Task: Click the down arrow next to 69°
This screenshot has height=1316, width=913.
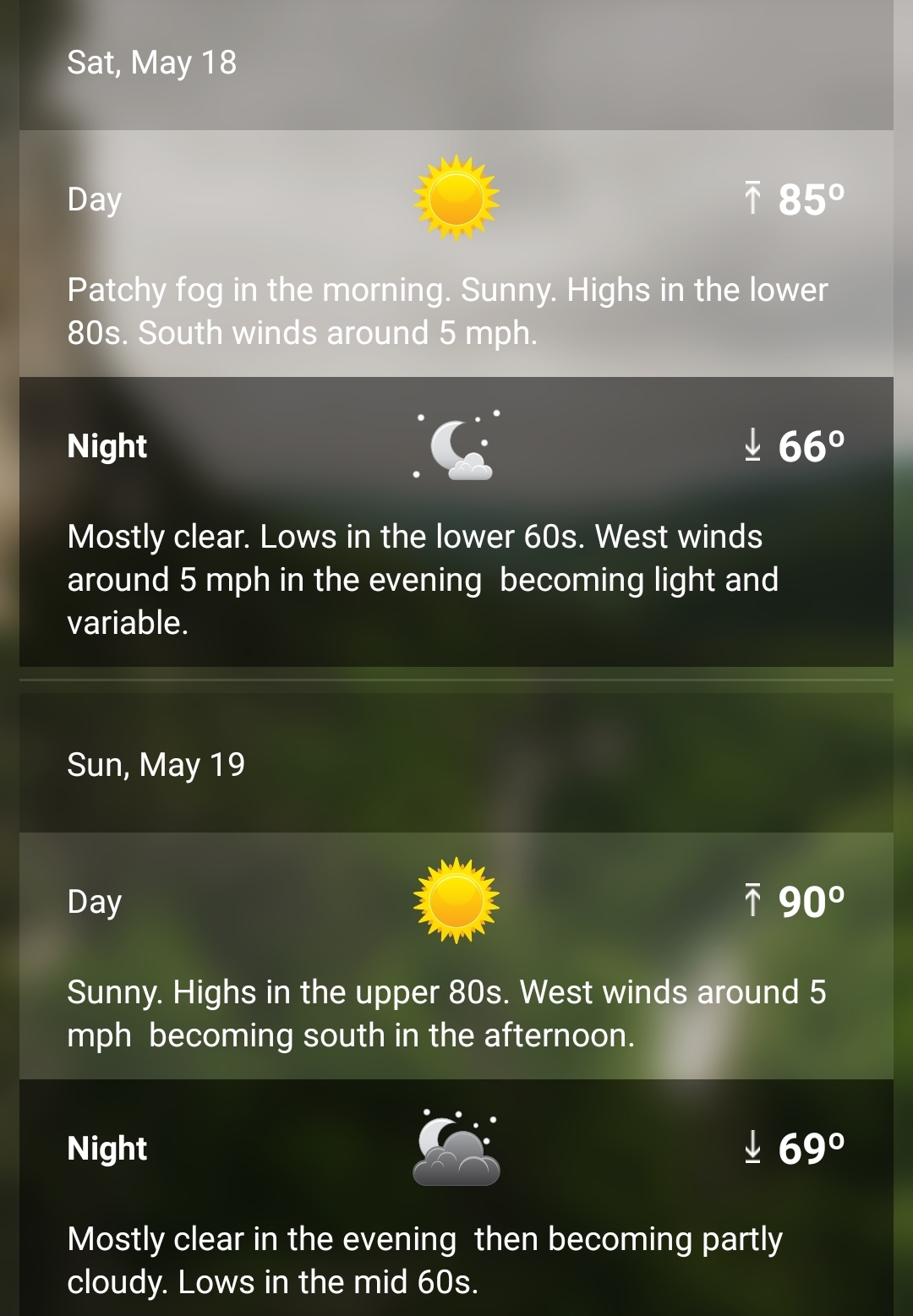Action: coord(752,1149)
